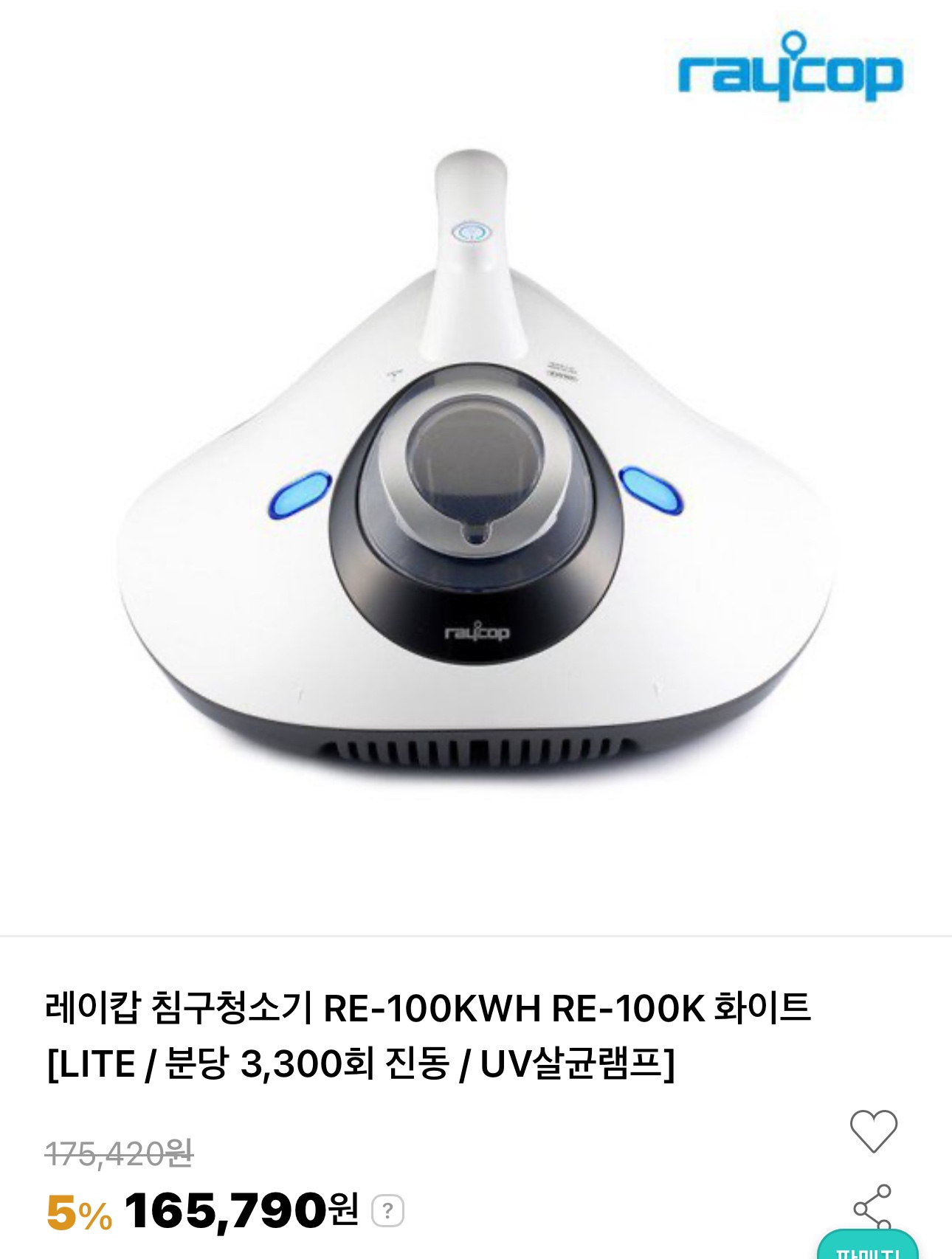Tap the teal seller button

[x=868, y=1247]
